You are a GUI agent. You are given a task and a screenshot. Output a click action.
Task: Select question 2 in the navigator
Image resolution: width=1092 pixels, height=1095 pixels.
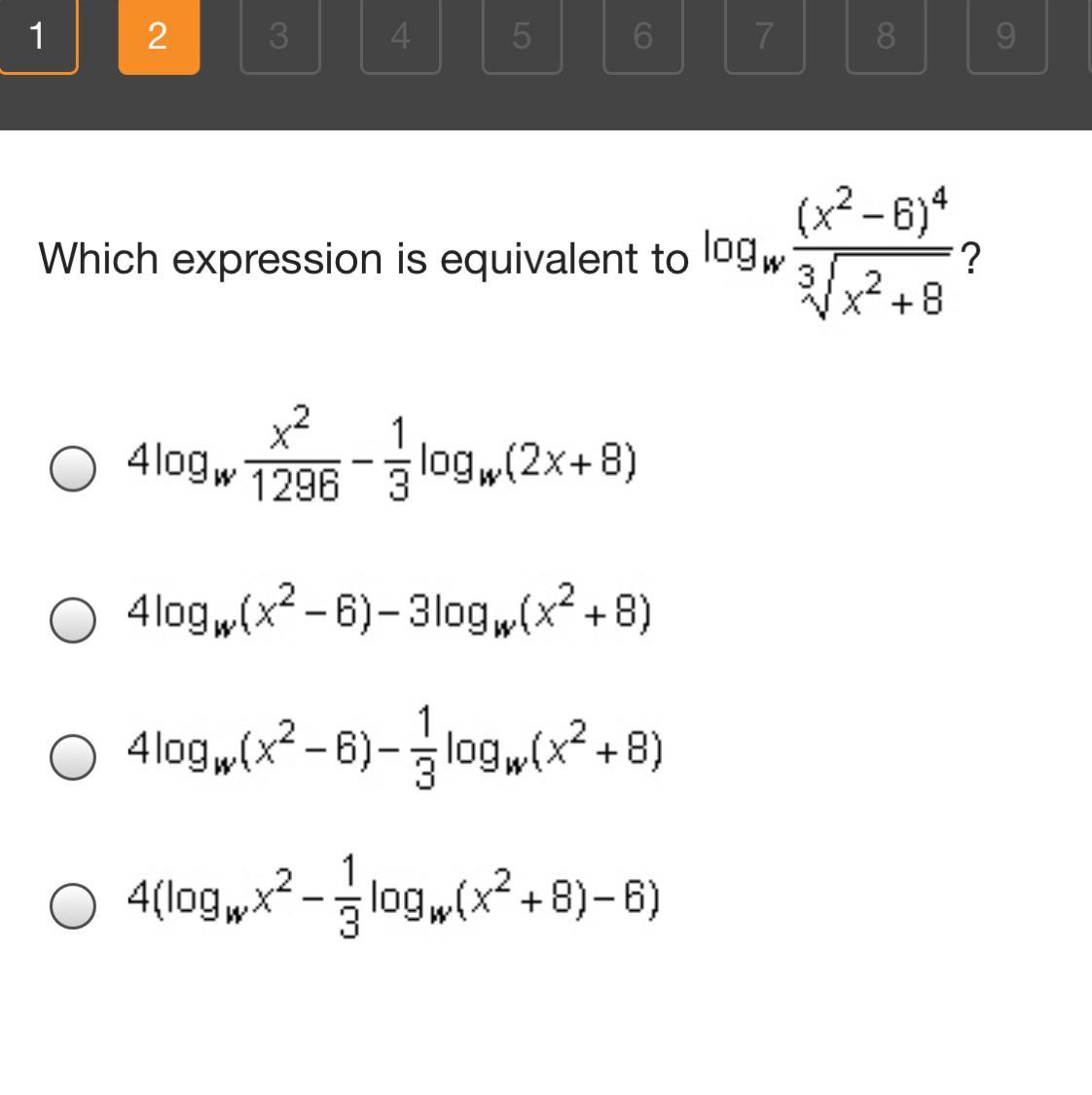[x=159, y=36]
